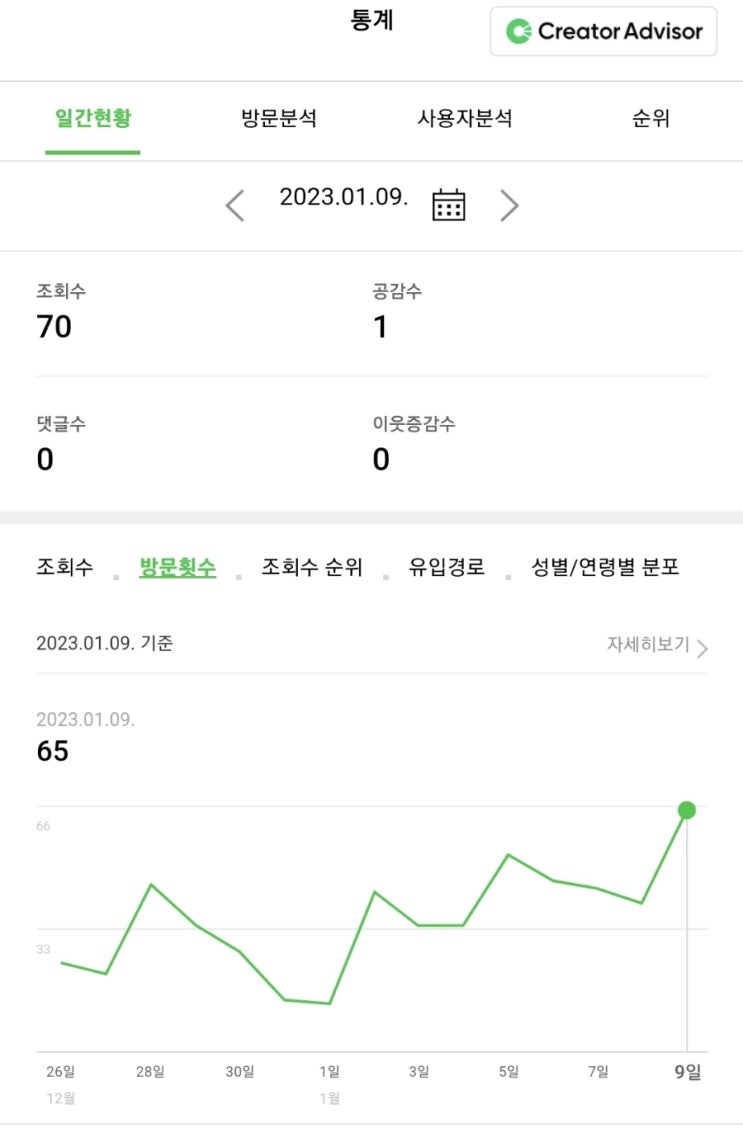Select the 방문횟수 chart tab

coord(178,567)
